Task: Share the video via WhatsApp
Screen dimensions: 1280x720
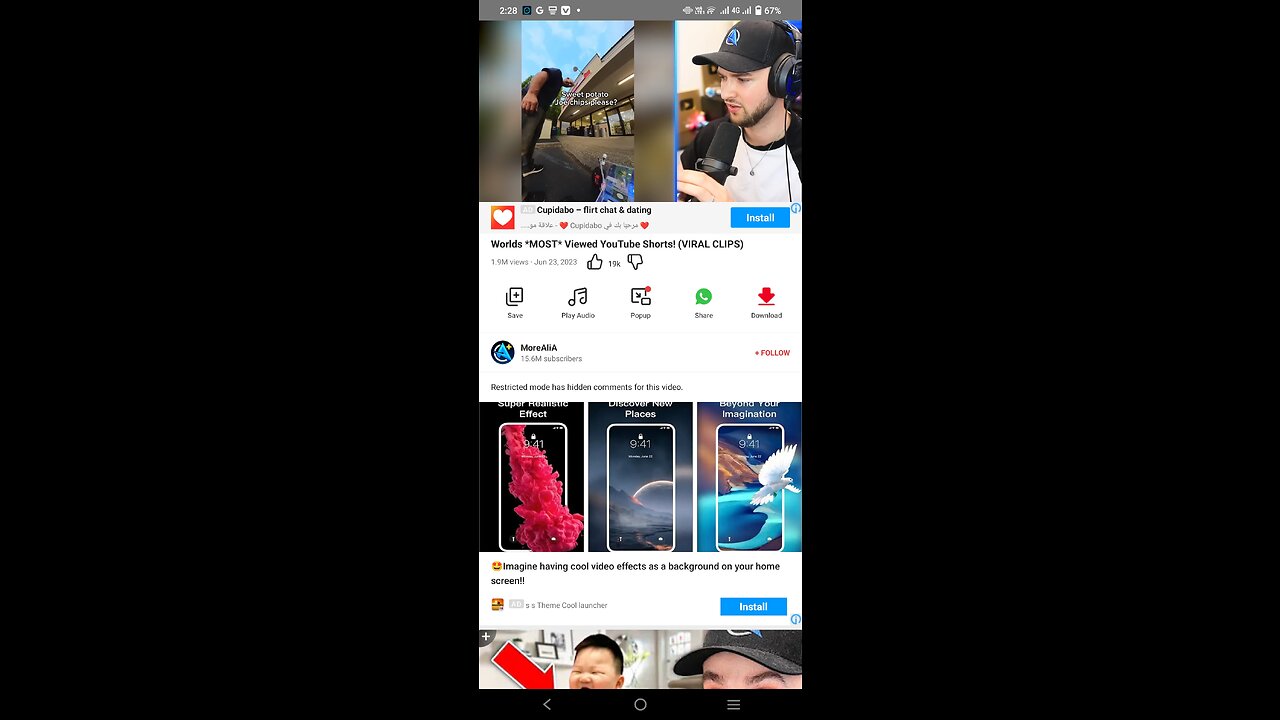Action: tap(703, 302)
